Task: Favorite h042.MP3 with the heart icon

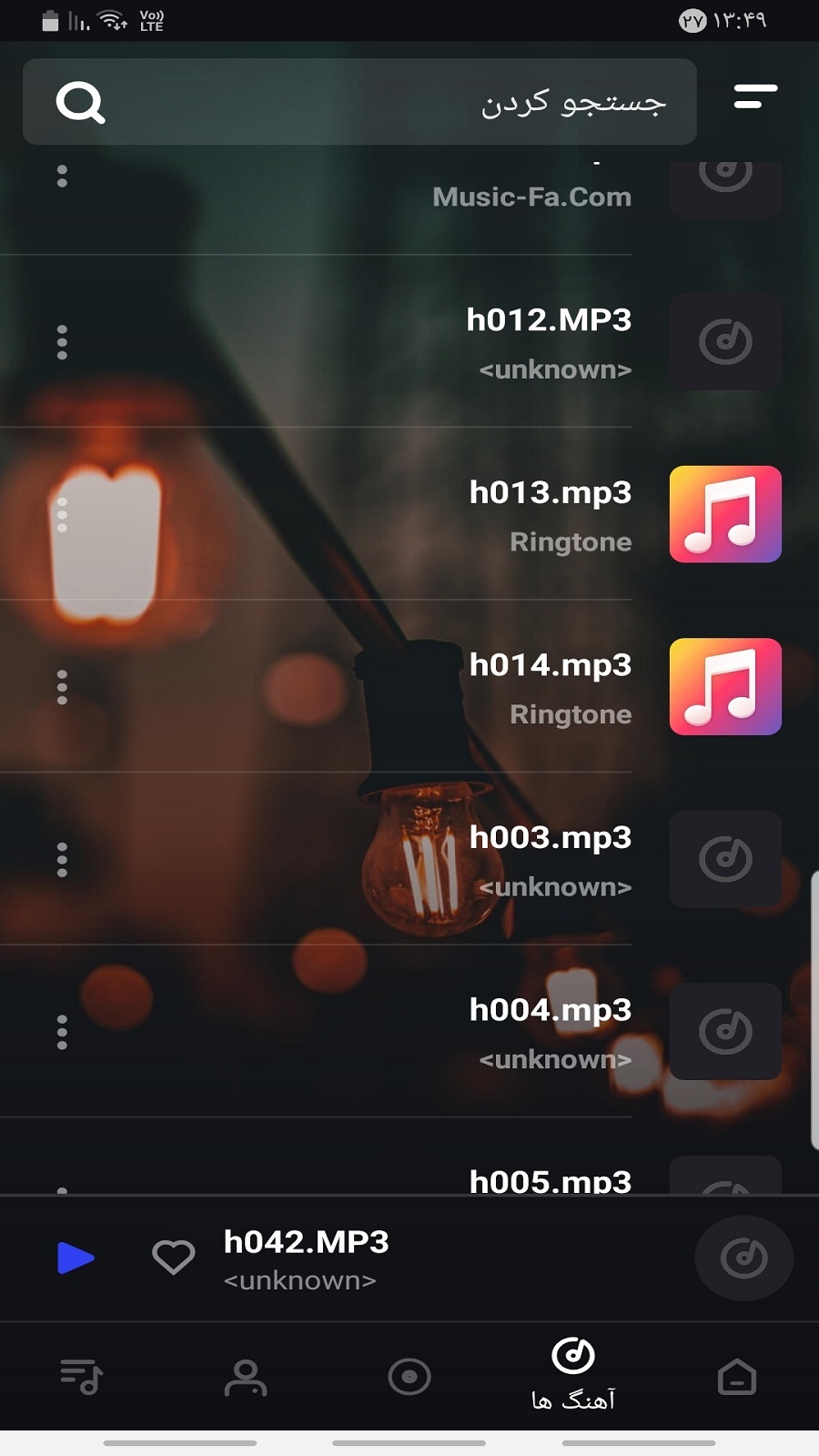Action: (x=173, y=1258)
